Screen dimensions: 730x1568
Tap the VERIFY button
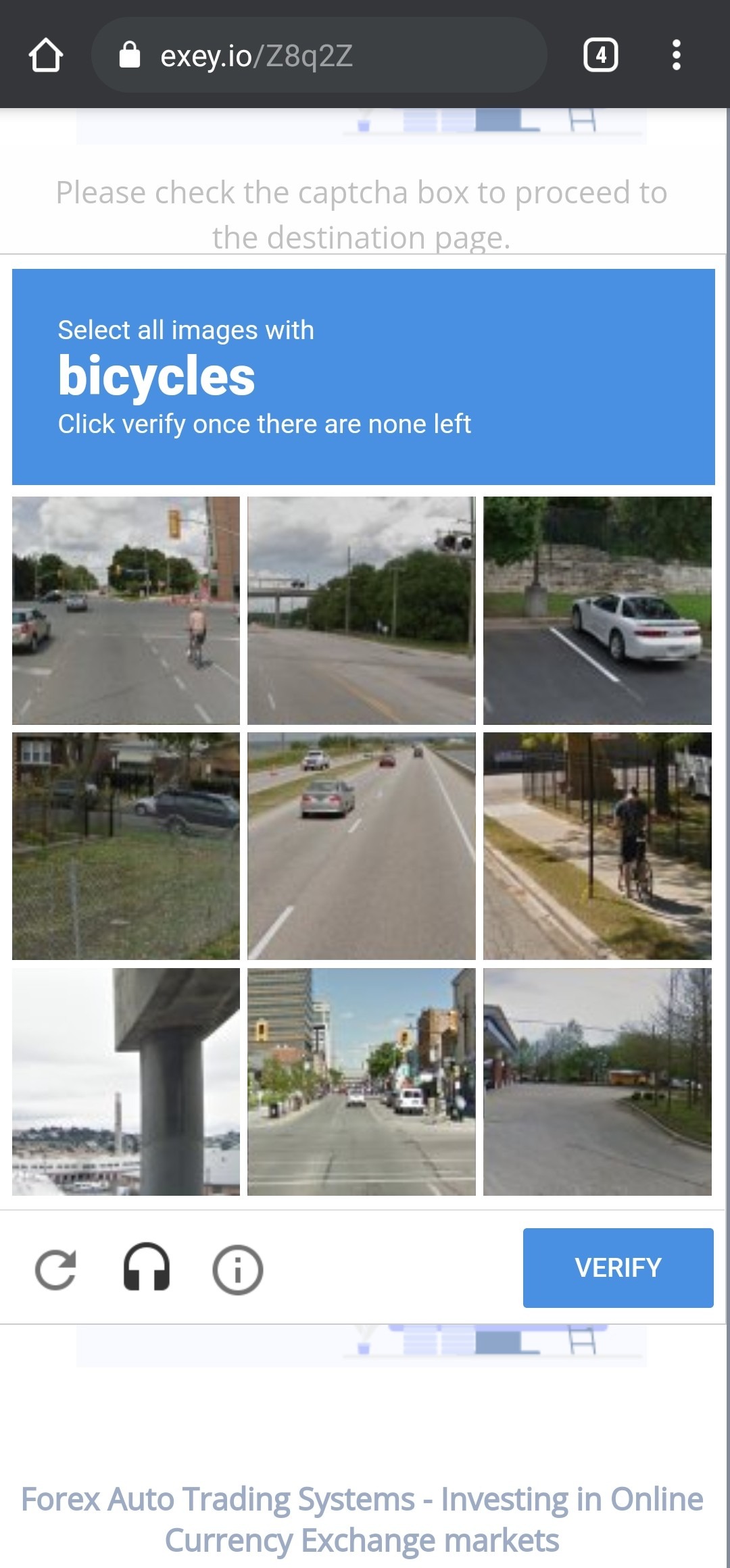click(x=618, y=1267)
